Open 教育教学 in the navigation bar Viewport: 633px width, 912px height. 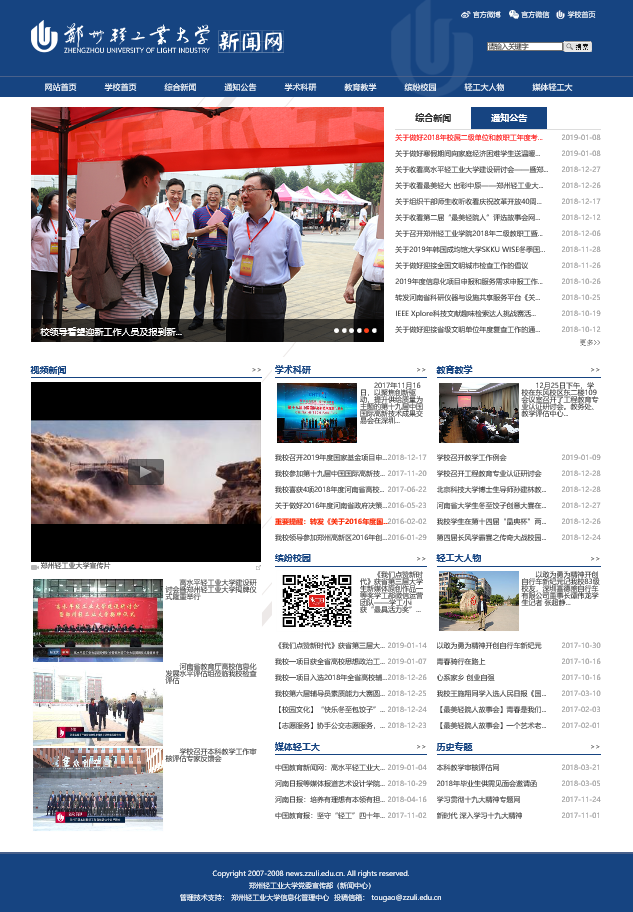(x=360, y=88)
